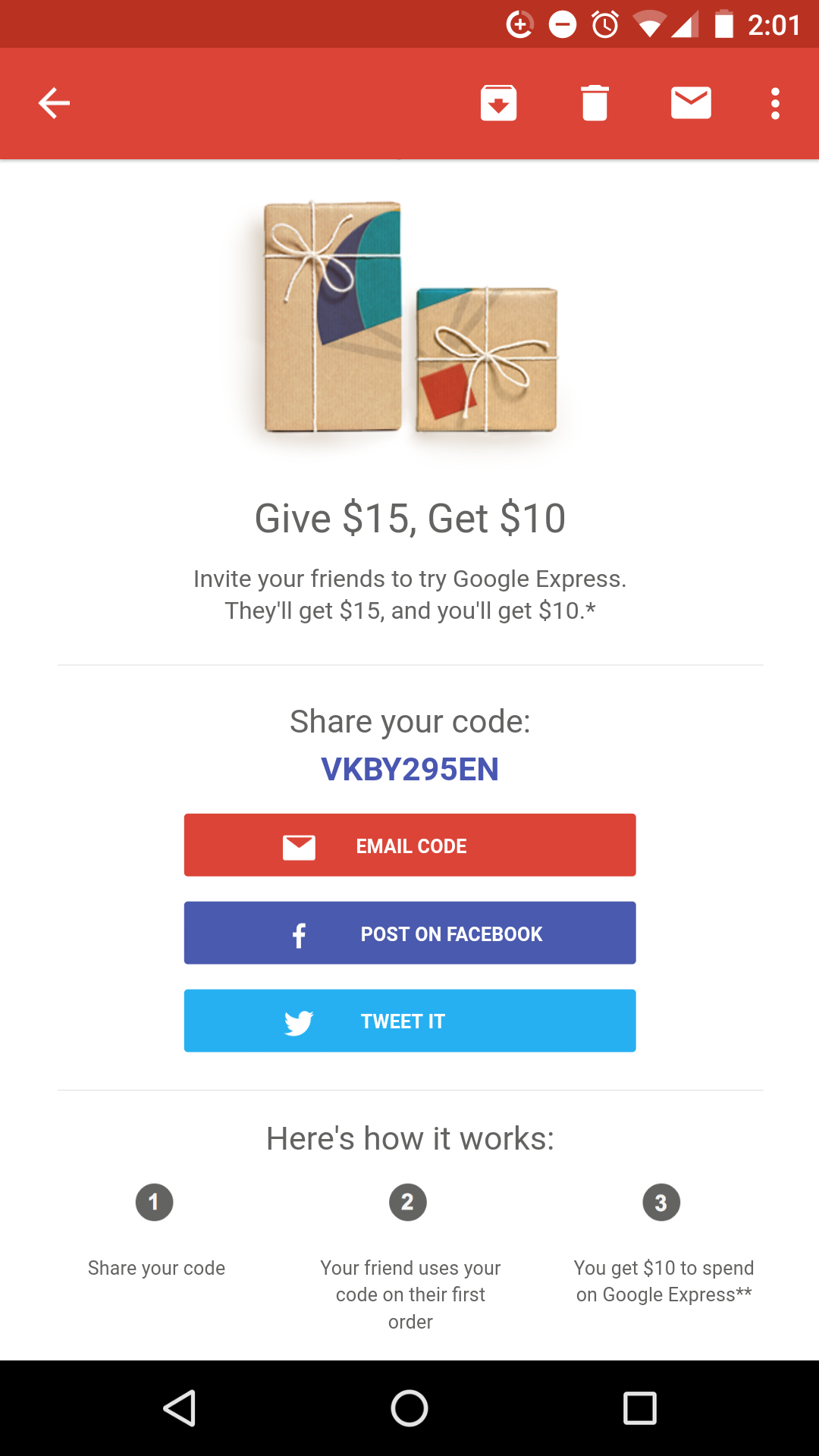Delete this email
Image resolution: width=819 pixels, height=1456 pixels.
pyautogui.click(x=595, y=103)
